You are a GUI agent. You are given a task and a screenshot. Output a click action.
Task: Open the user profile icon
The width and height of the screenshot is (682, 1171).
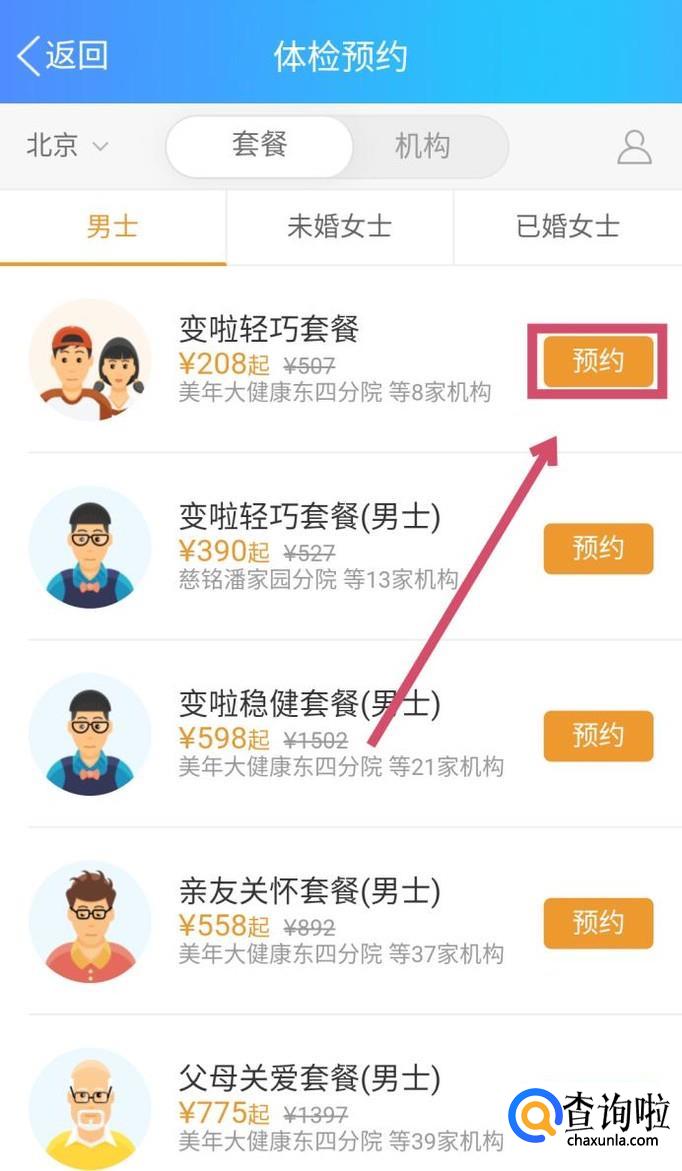coord(634,147)
